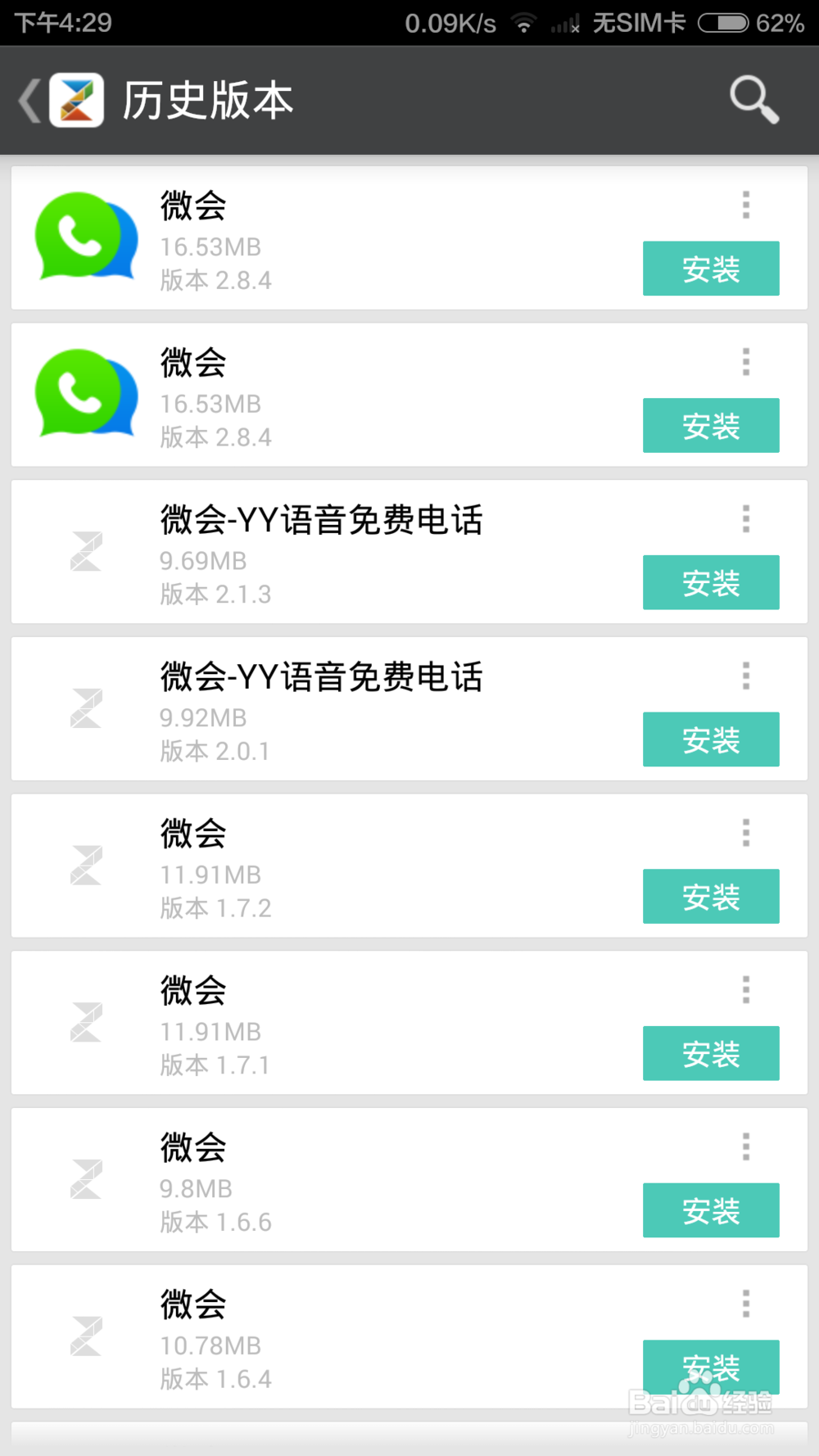Image resolution: width=819 pixels, height=1456 pixels.
Task: Open overflow menu for the first 微会 2.8.4 entry
Action: [x=746, y=205]
